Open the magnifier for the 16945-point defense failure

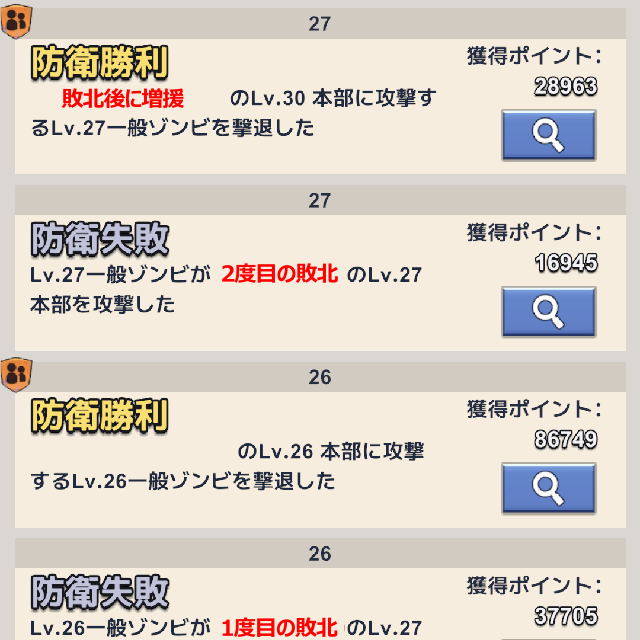548,311
